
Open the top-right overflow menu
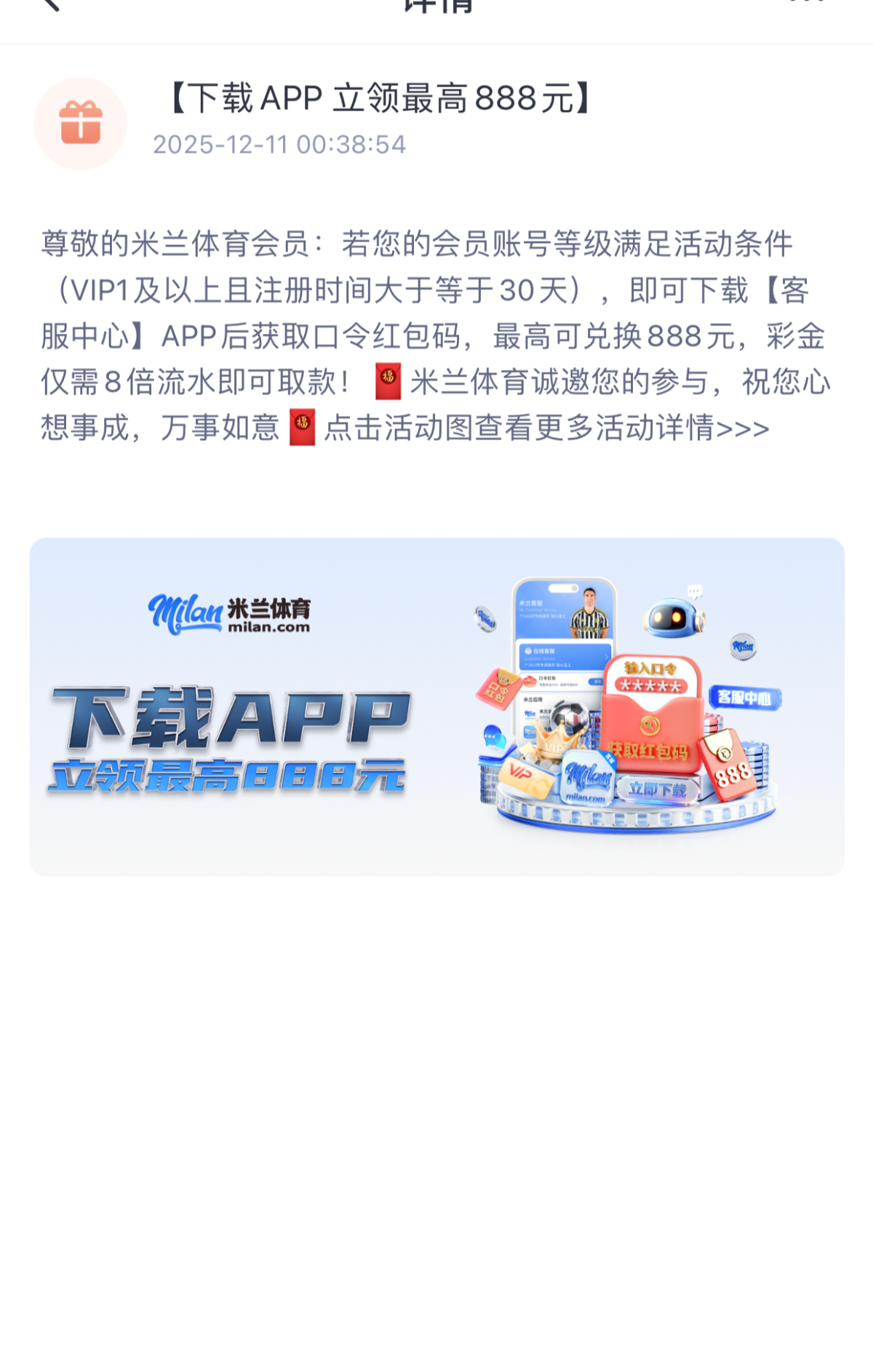pos(807,3)
